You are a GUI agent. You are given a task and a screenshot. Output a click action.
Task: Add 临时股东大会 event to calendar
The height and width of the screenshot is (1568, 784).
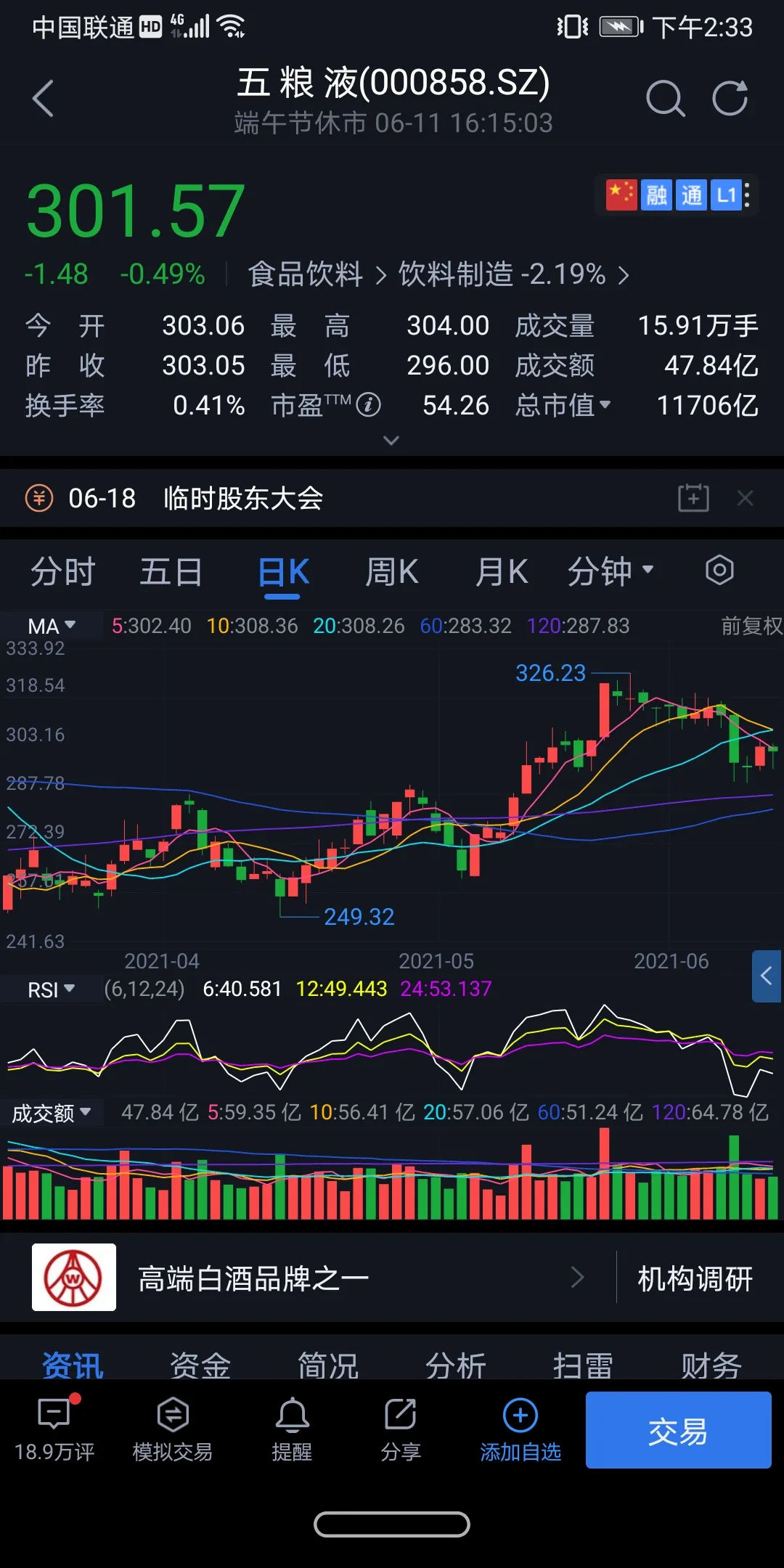point(693,498)
